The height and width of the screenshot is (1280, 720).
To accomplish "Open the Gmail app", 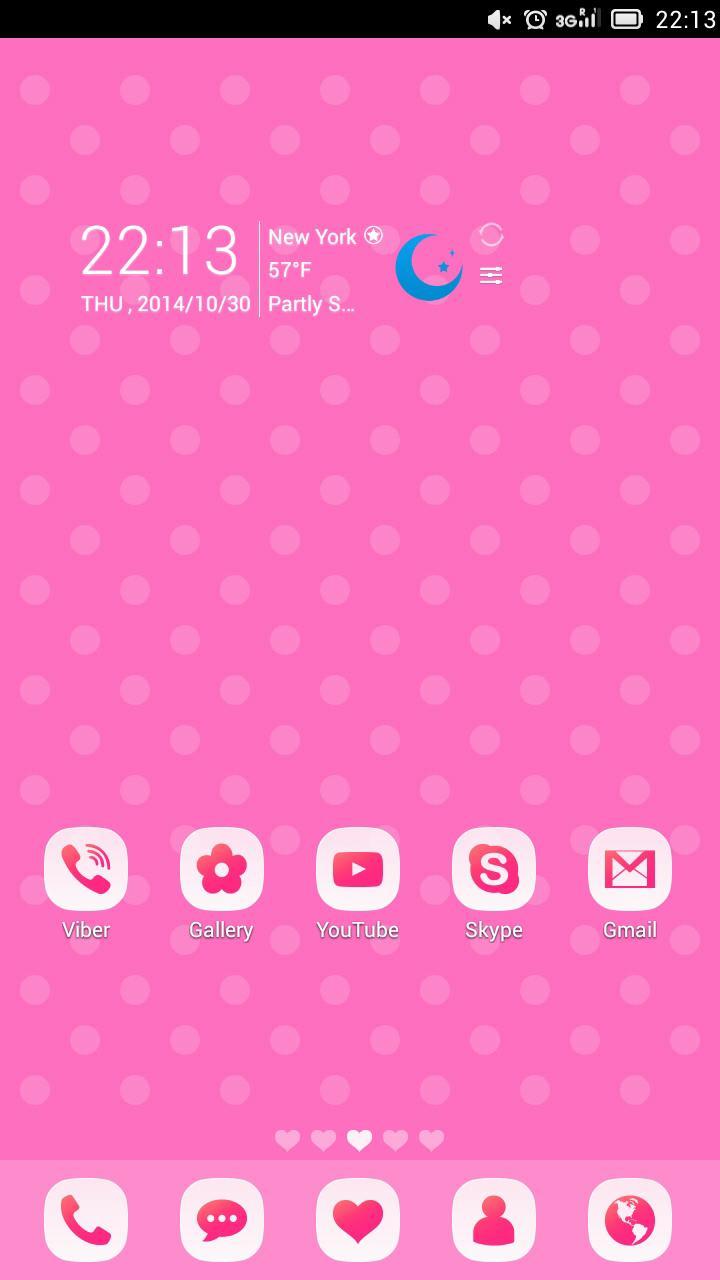I will (x=630, y=868).
